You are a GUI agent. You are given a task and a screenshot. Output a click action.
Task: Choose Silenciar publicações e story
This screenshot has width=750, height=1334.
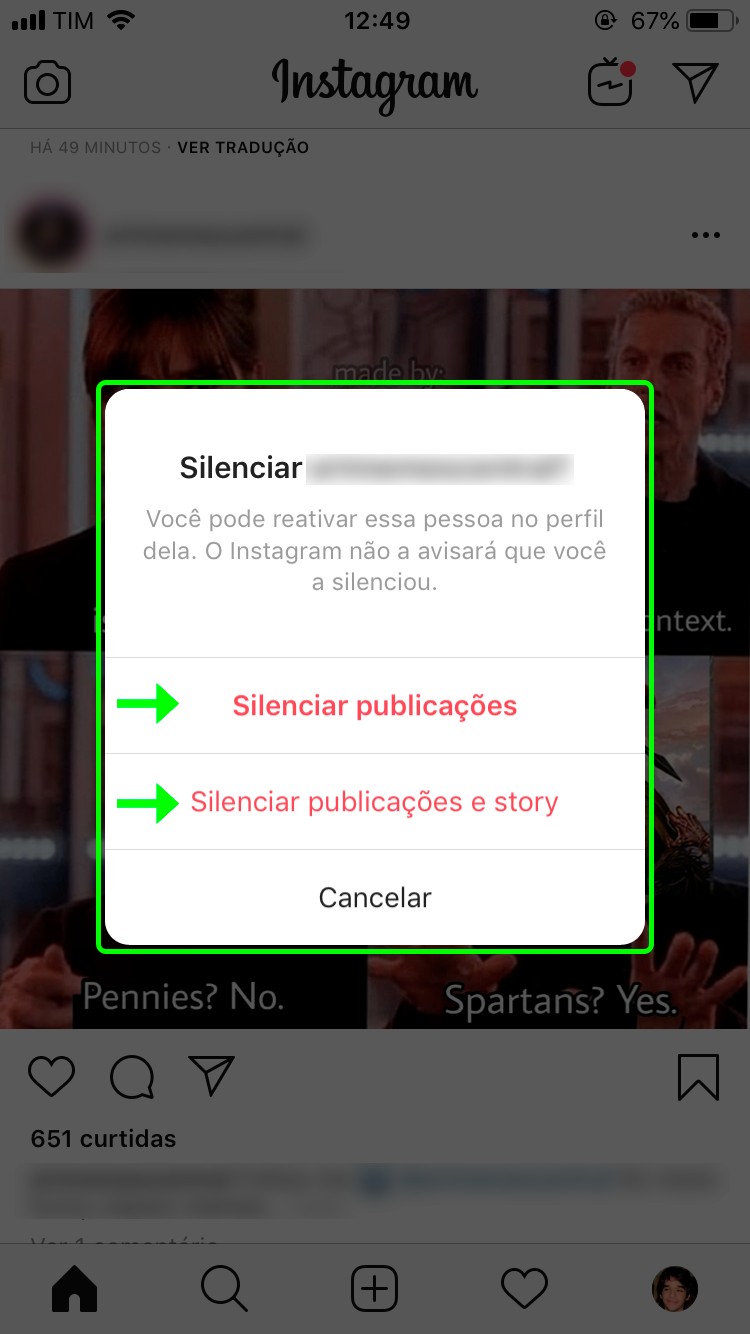point(375,802)
